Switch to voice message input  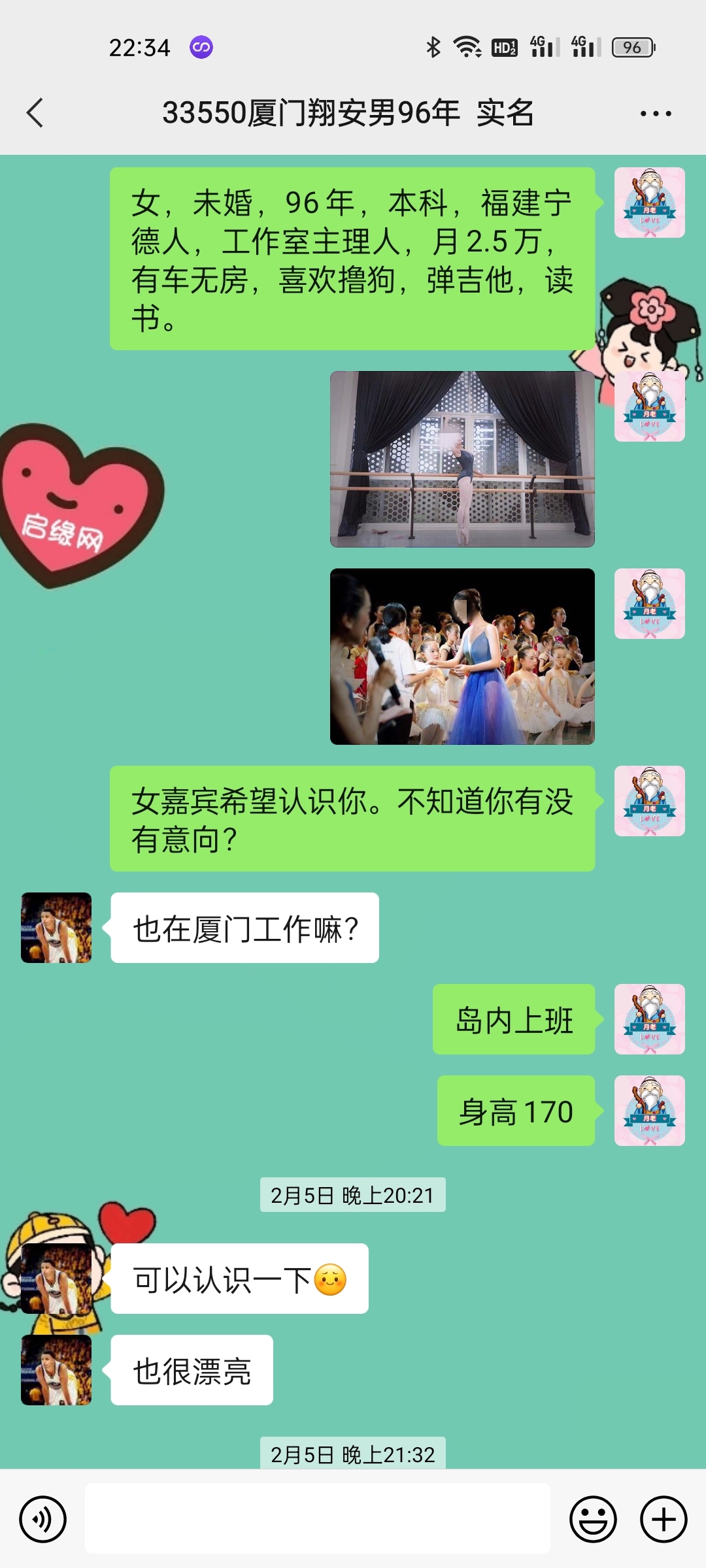(x=43, y=1519)
